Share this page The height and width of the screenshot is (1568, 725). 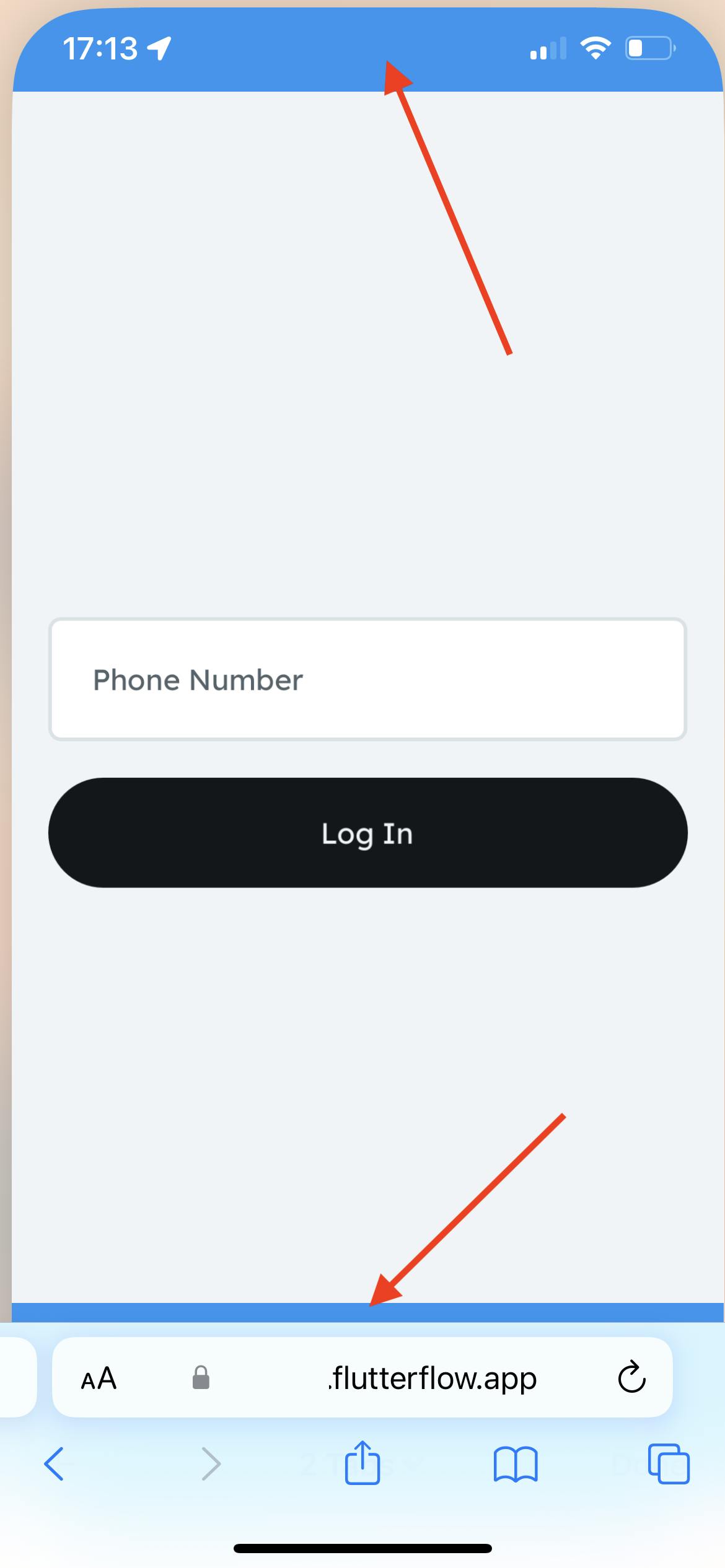[x=362, y=1463]
